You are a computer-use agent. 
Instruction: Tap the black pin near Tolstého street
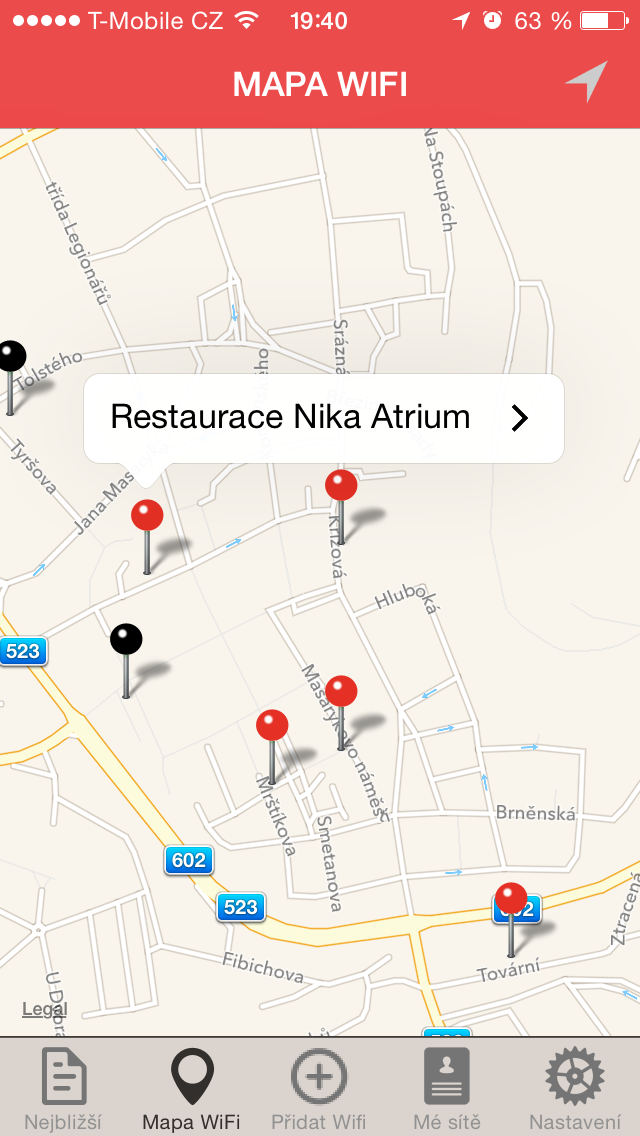click(11, 357)
